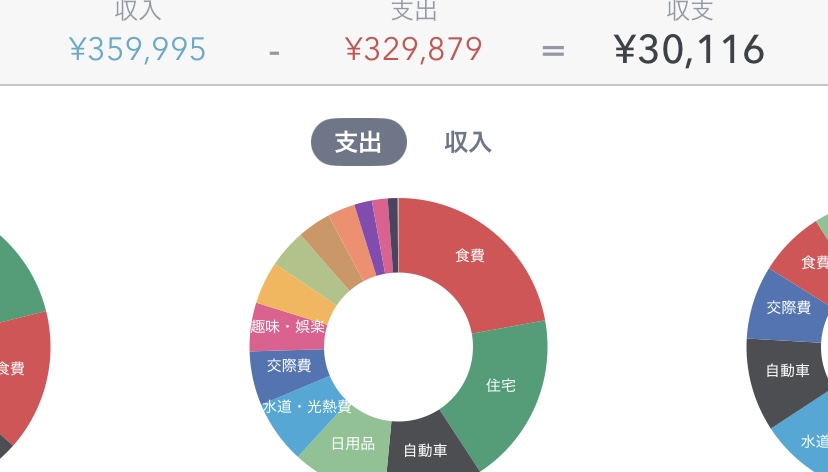Select the 支出 segment
Screen dimensions: 828x472
point(358,142)
